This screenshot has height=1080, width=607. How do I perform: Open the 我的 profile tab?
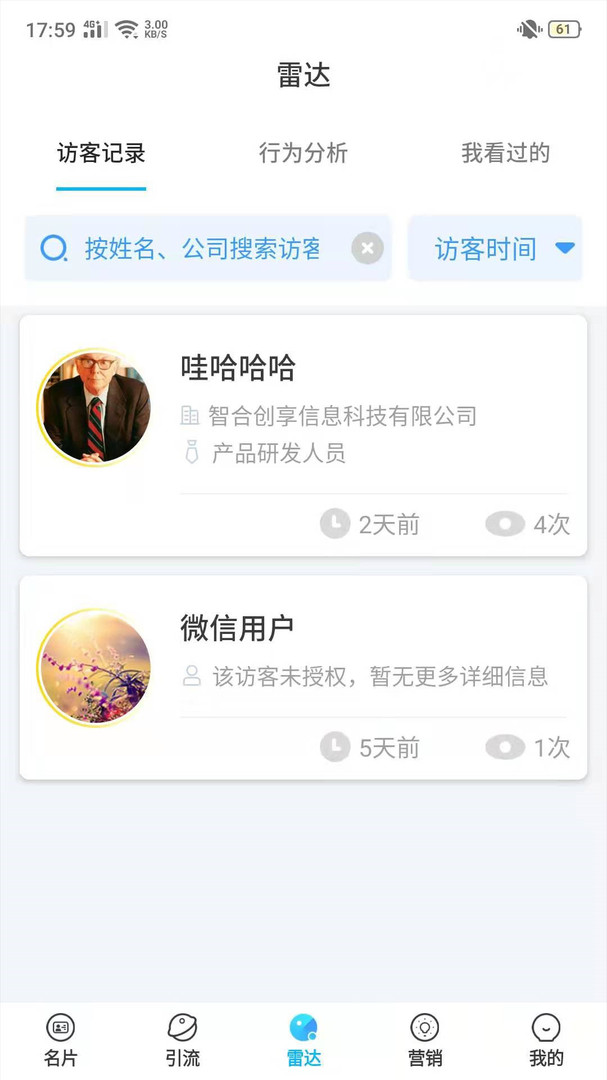546,1039
